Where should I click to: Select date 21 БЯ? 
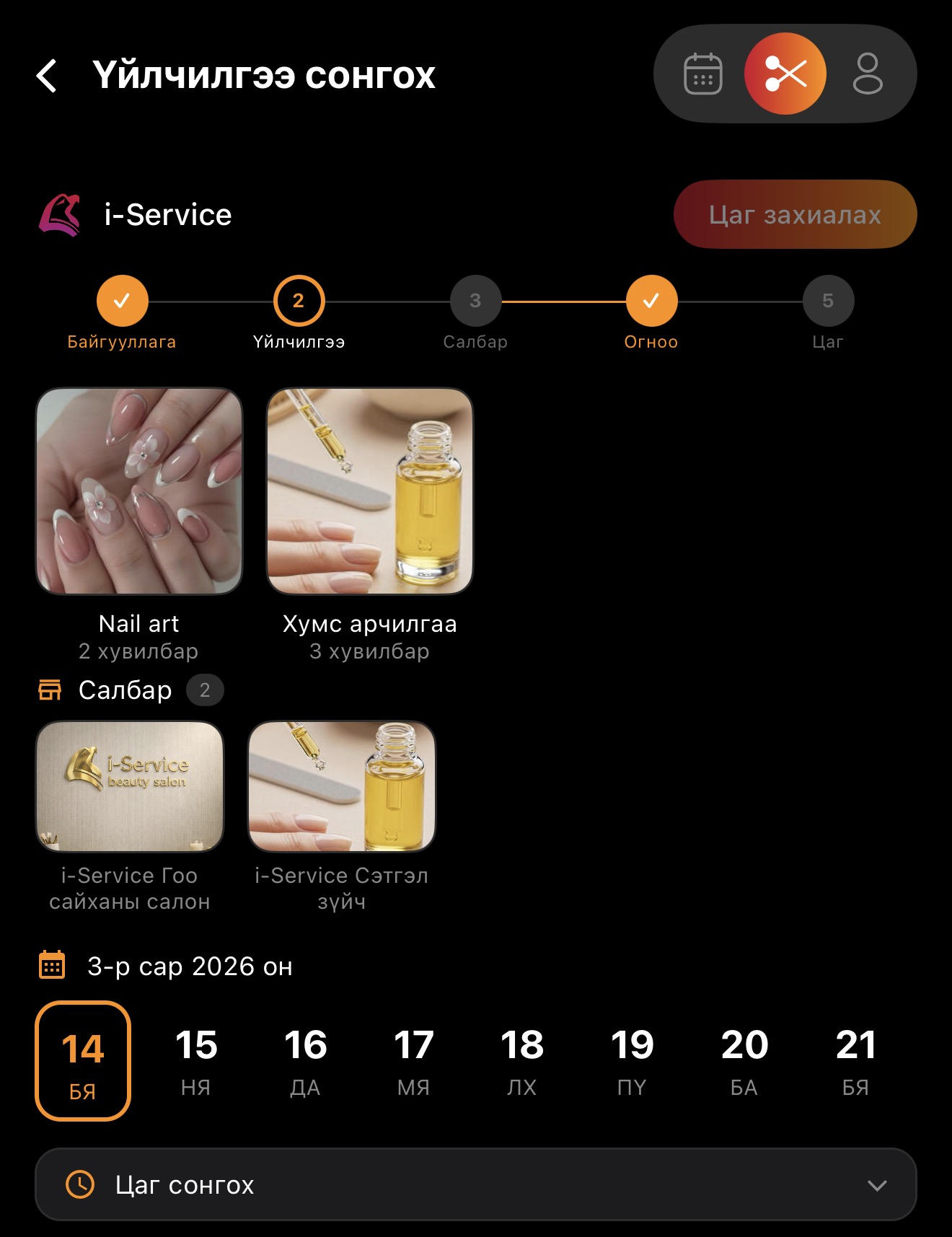click(x=855, y=1060)
